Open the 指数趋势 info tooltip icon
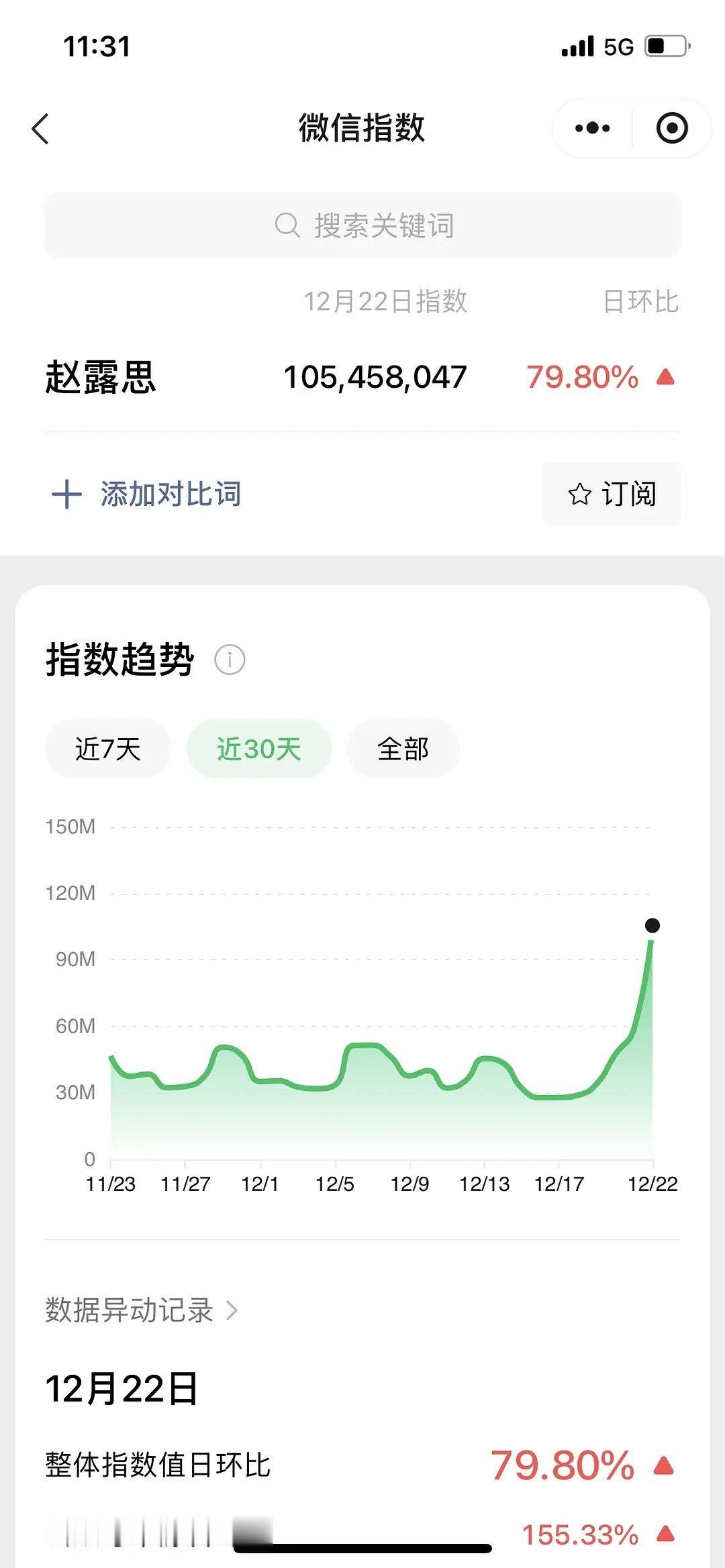725x1568 pixels. pos(229,660)
